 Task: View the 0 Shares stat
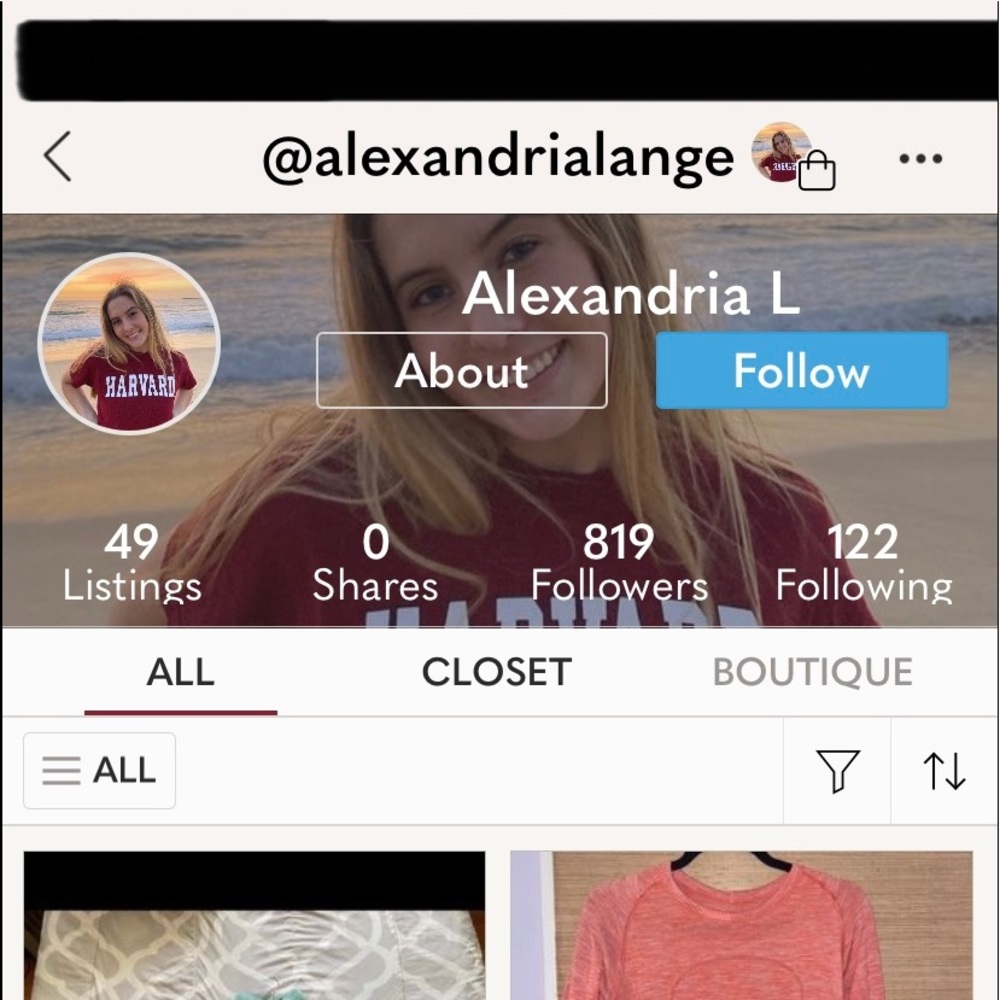click(375, 563)
